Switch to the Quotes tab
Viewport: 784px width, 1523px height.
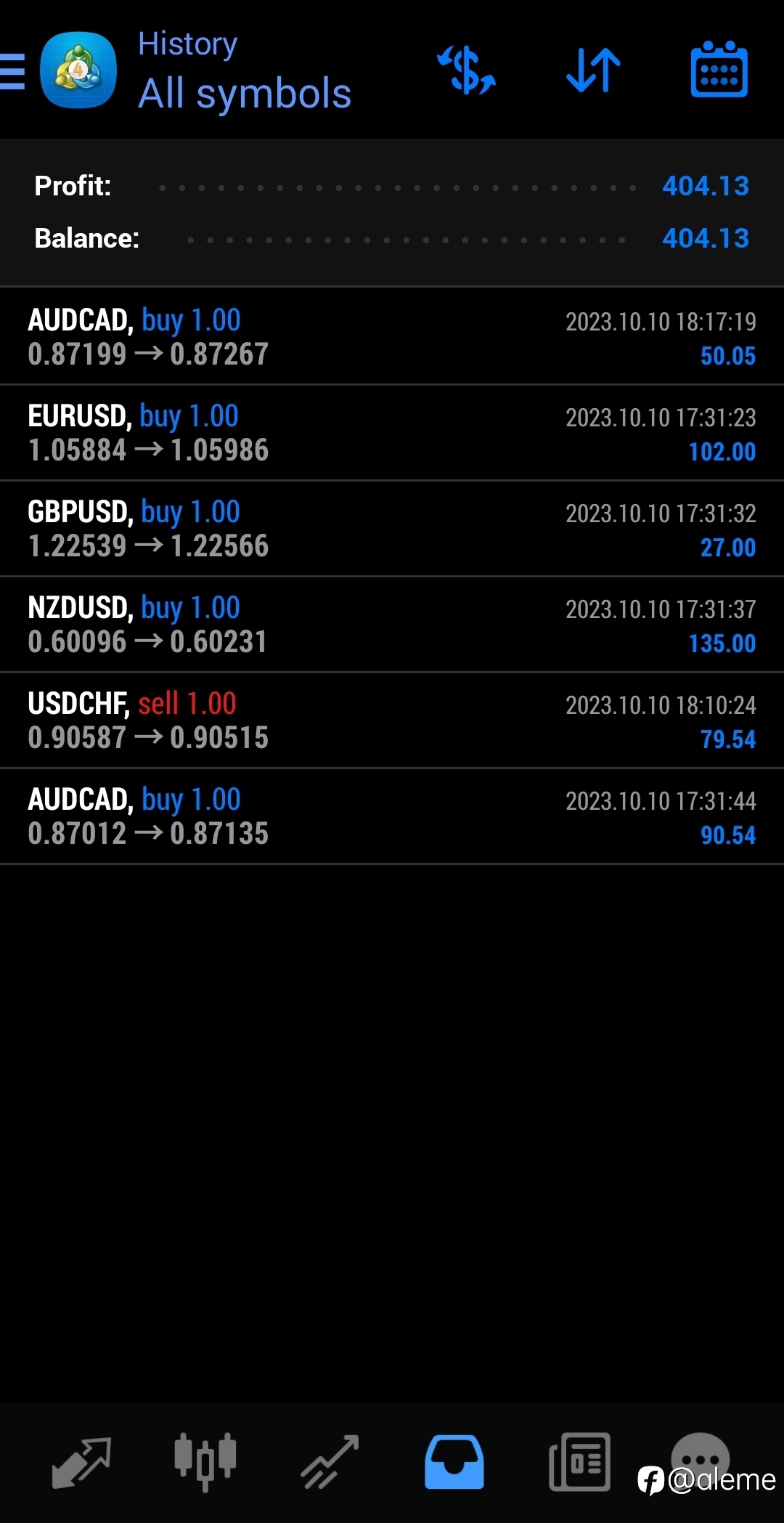coord(81,1462)
